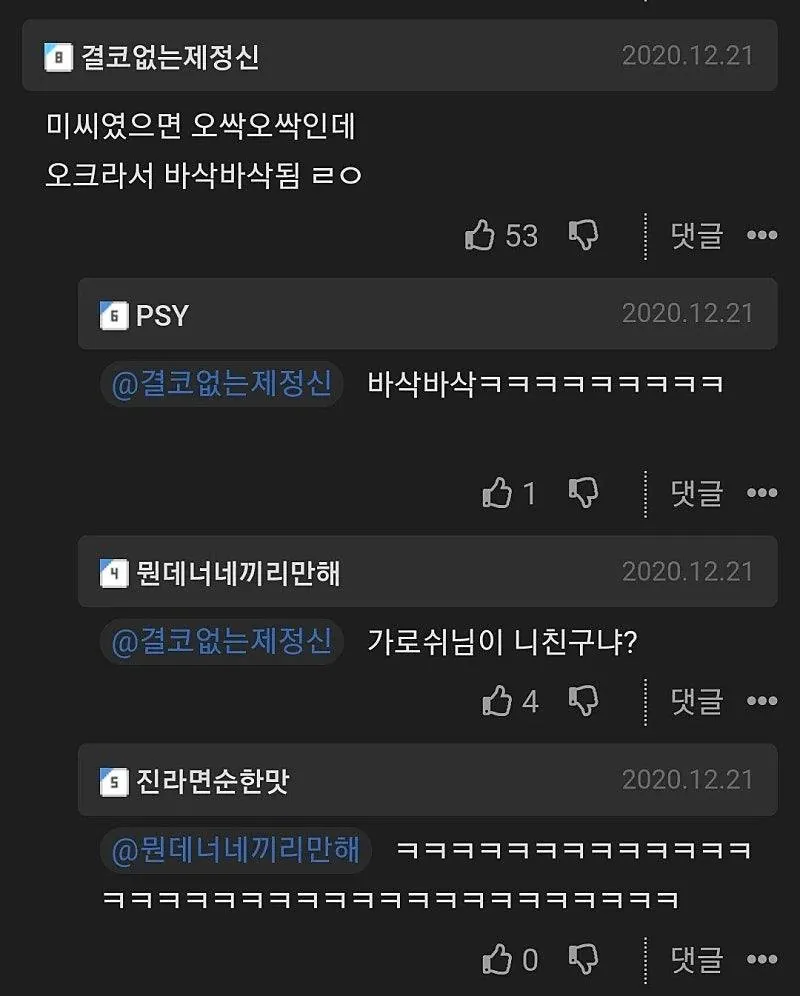The width and height of the screenshot is (800, 996).
Task: Dislike the reply by 뭔데너네끼리만해
Action: 583,701
